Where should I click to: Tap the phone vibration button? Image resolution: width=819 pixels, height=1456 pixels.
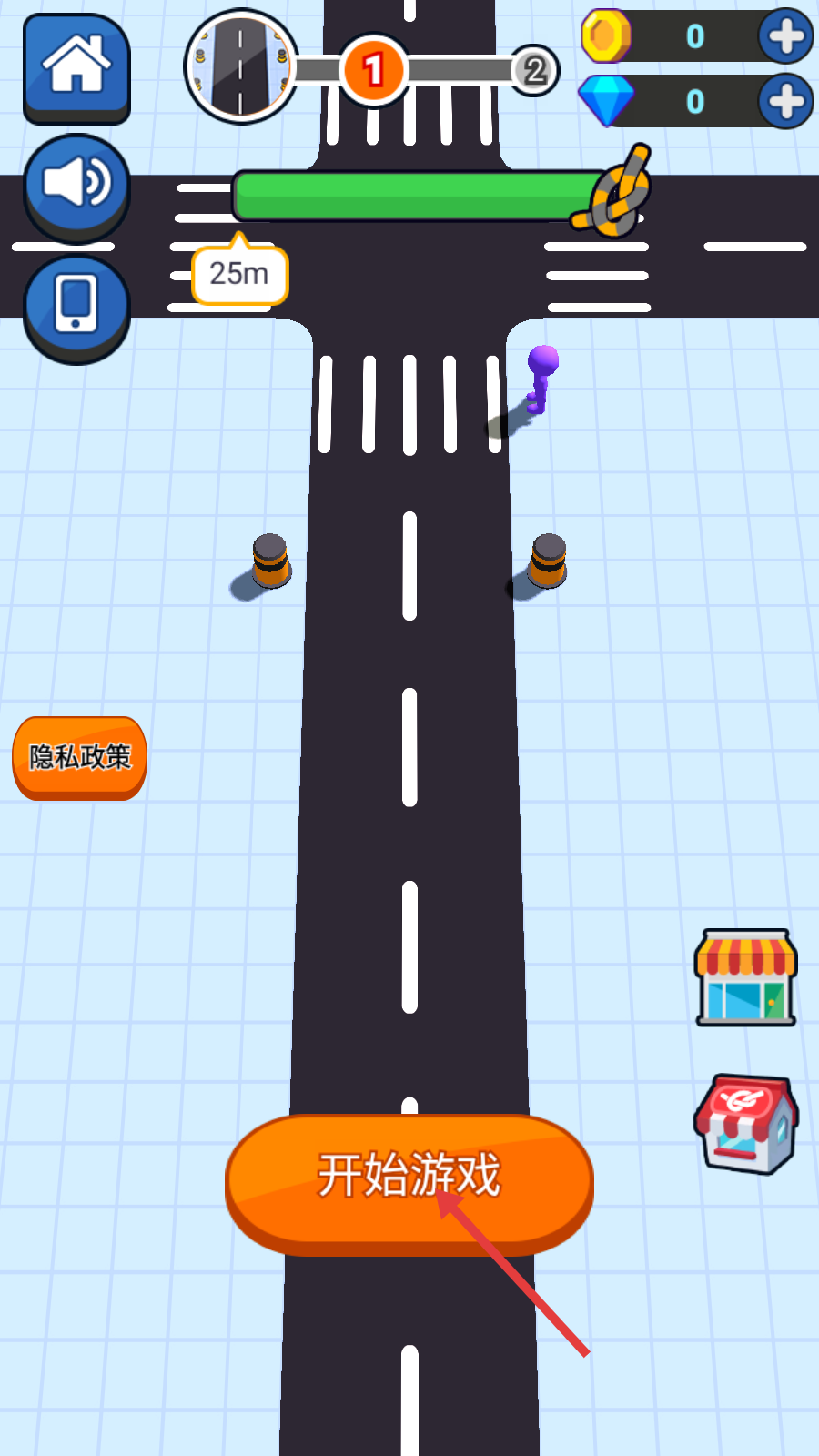[76, 305]
